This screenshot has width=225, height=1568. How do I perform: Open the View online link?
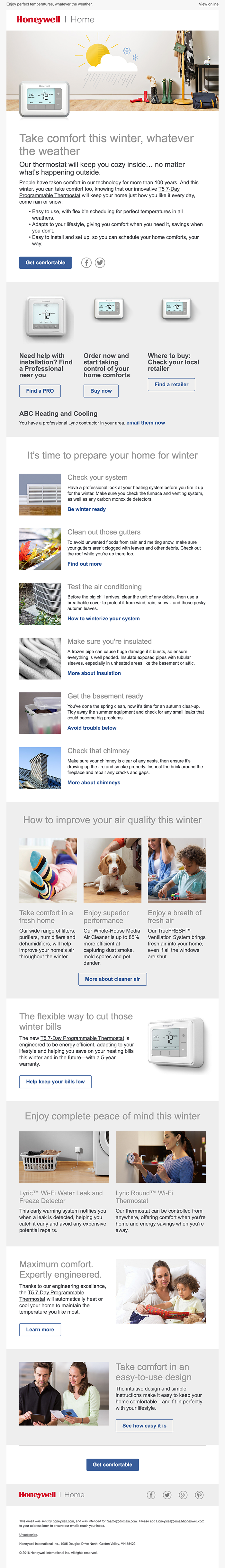coord(209,4)
